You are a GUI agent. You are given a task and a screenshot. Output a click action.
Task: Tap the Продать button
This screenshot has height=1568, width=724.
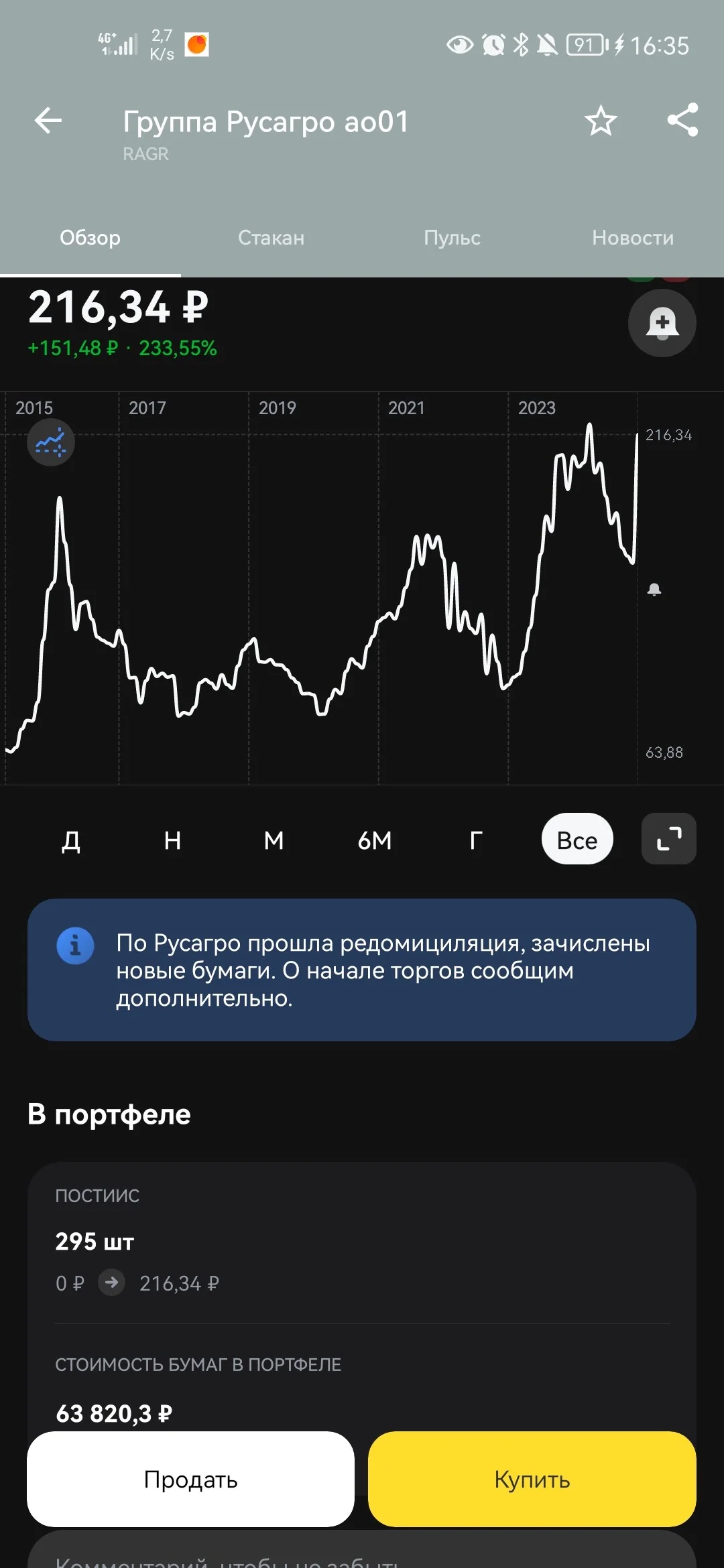pos(190,1479)
